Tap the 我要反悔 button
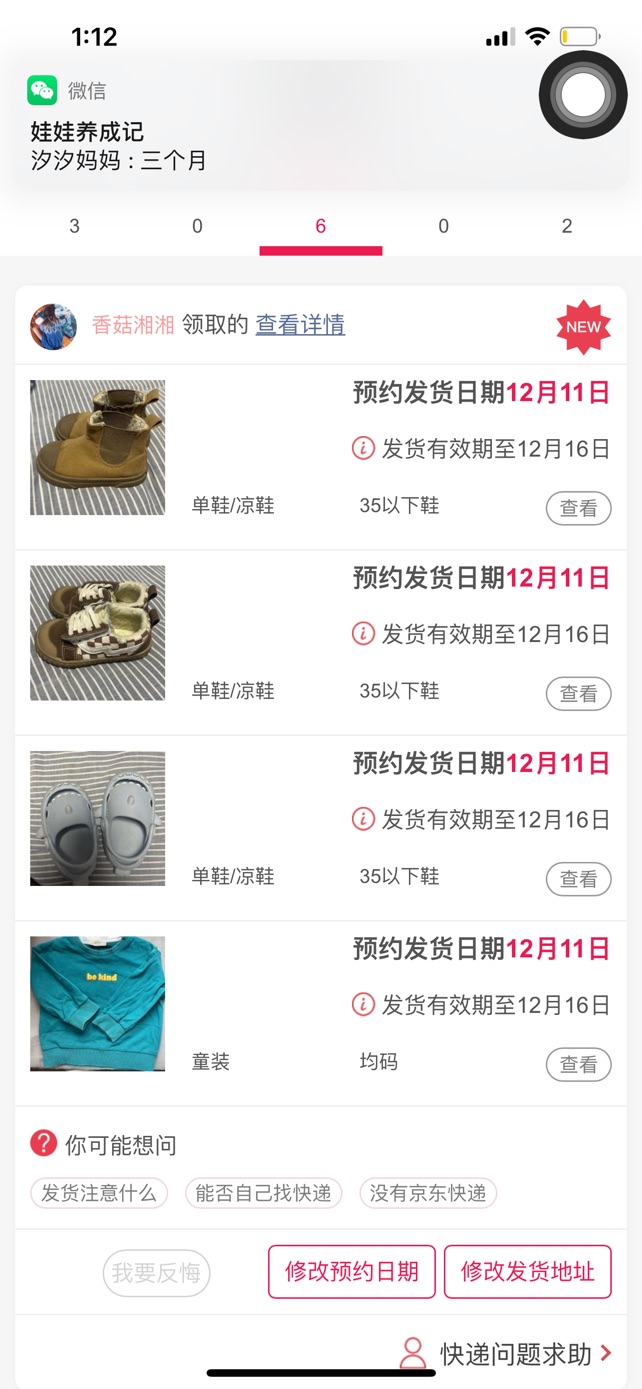Image resolution: width=642 pixels, height=1389 pixels. click(156, 1273)
